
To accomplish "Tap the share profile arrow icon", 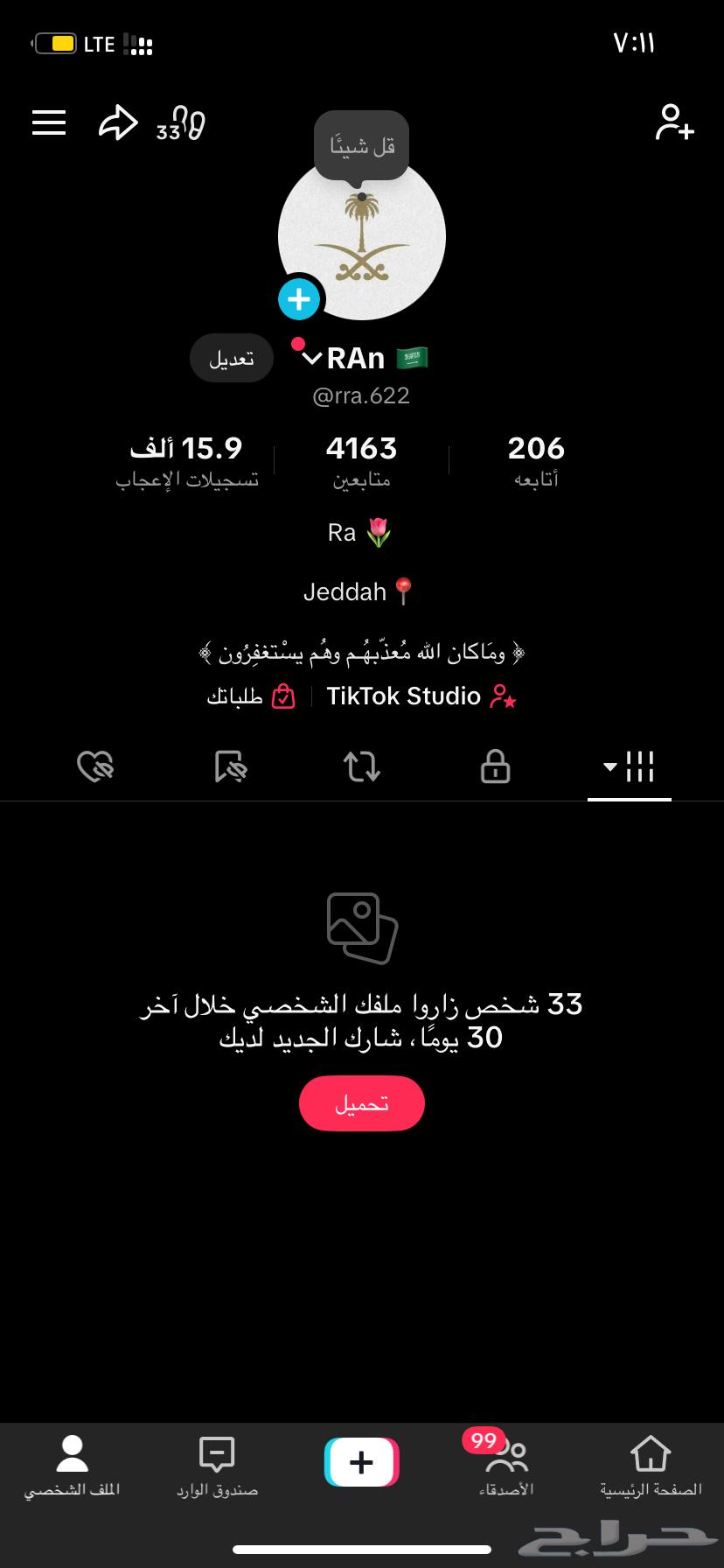I will 118,122.
